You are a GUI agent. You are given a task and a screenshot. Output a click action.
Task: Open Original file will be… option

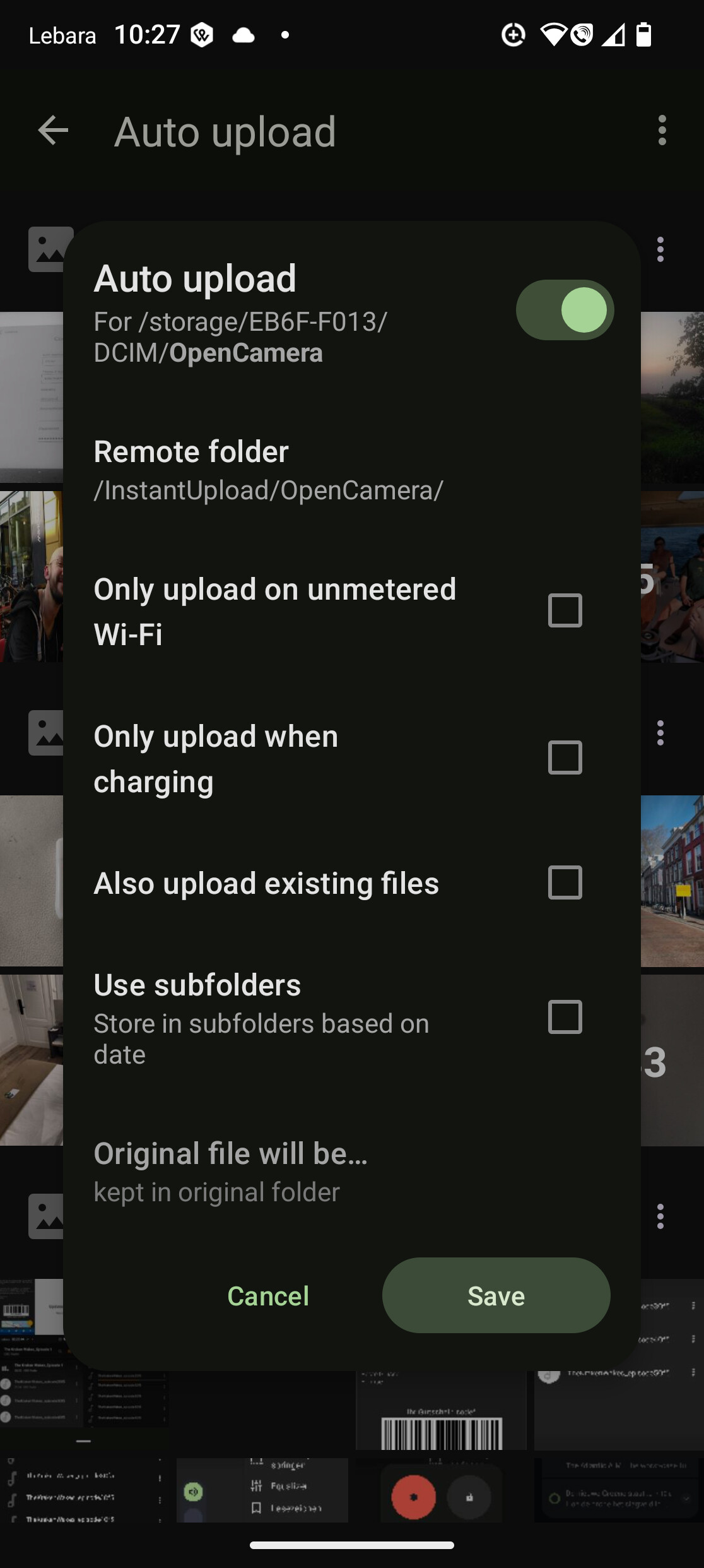click(230, 1172)
